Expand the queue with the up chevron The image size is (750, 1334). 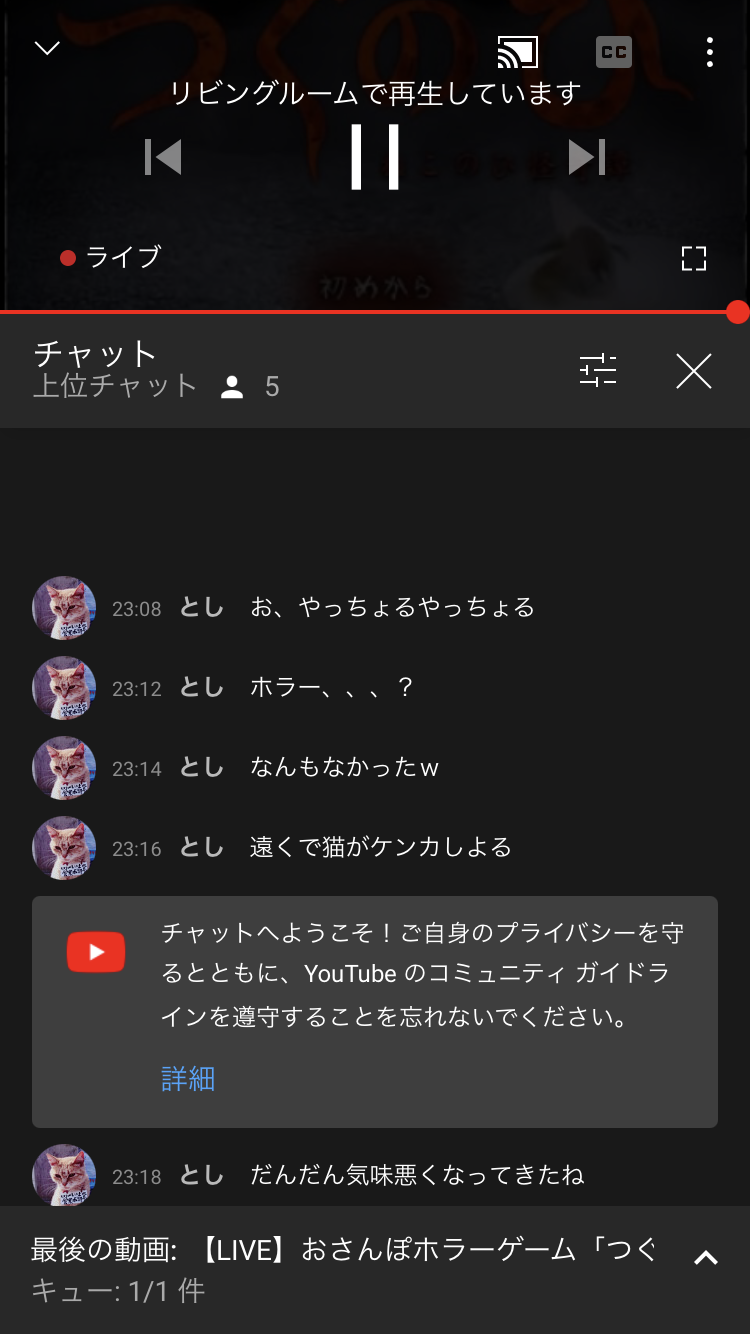coord(706,1258)
